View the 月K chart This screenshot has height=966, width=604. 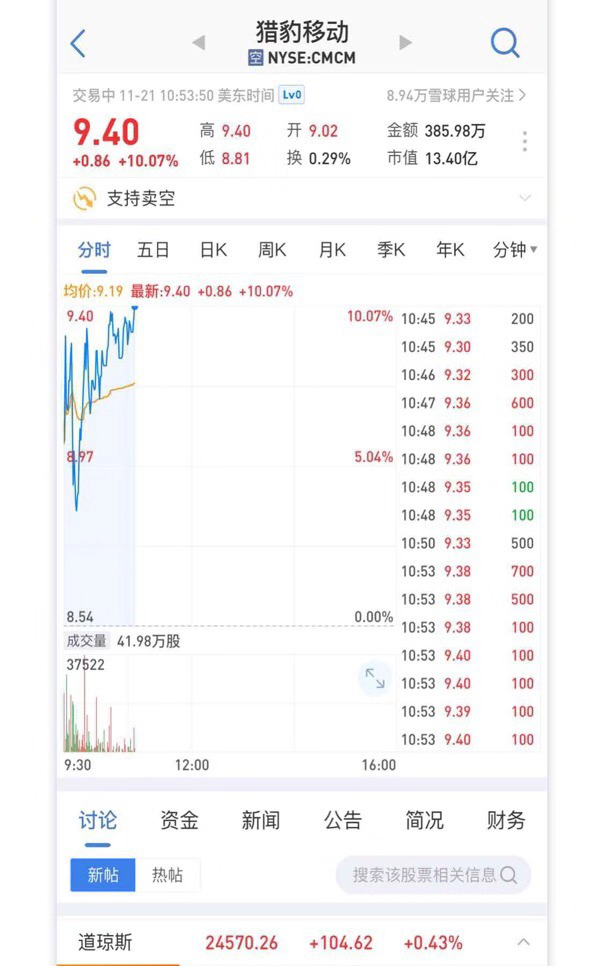click(332, 250)
